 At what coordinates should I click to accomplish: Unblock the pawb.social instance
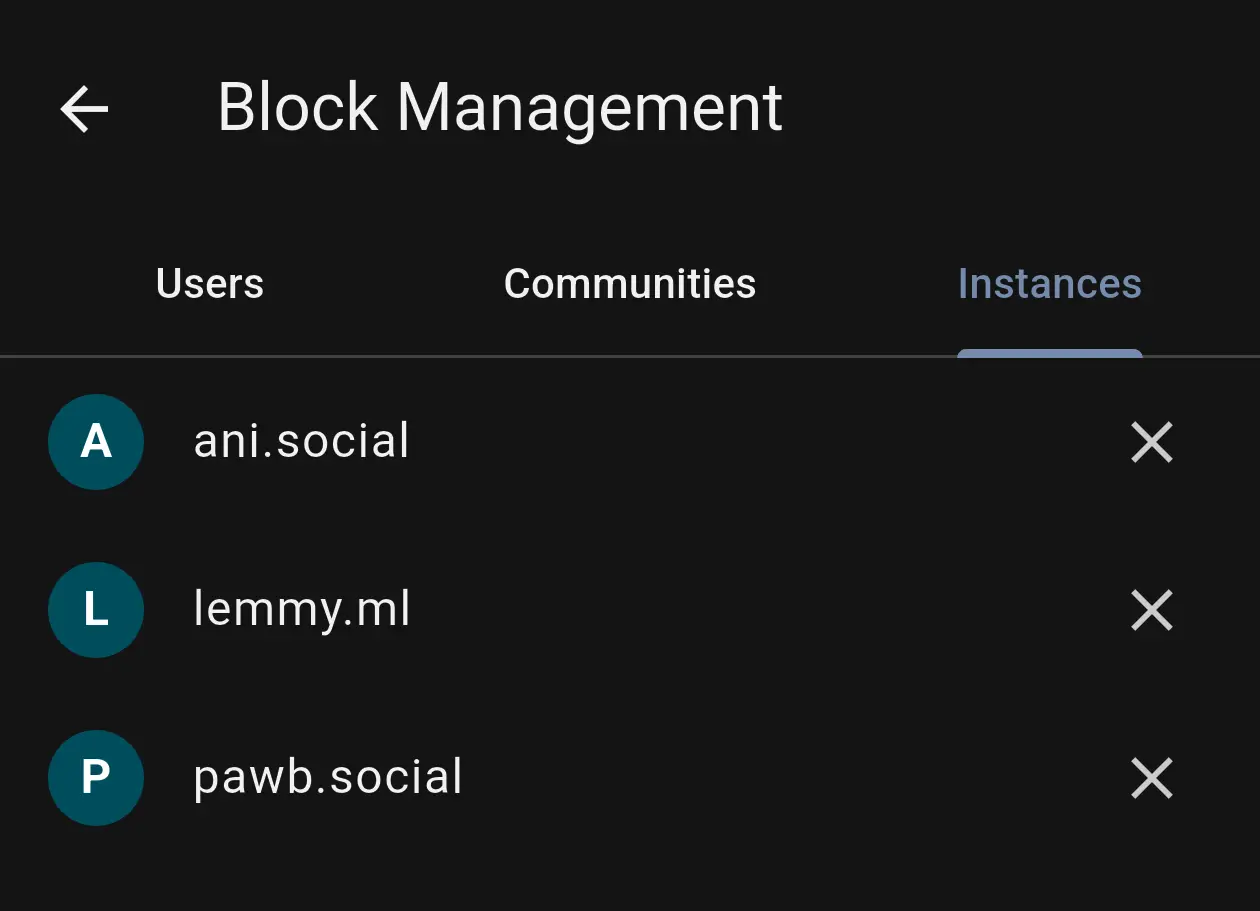1151,778
